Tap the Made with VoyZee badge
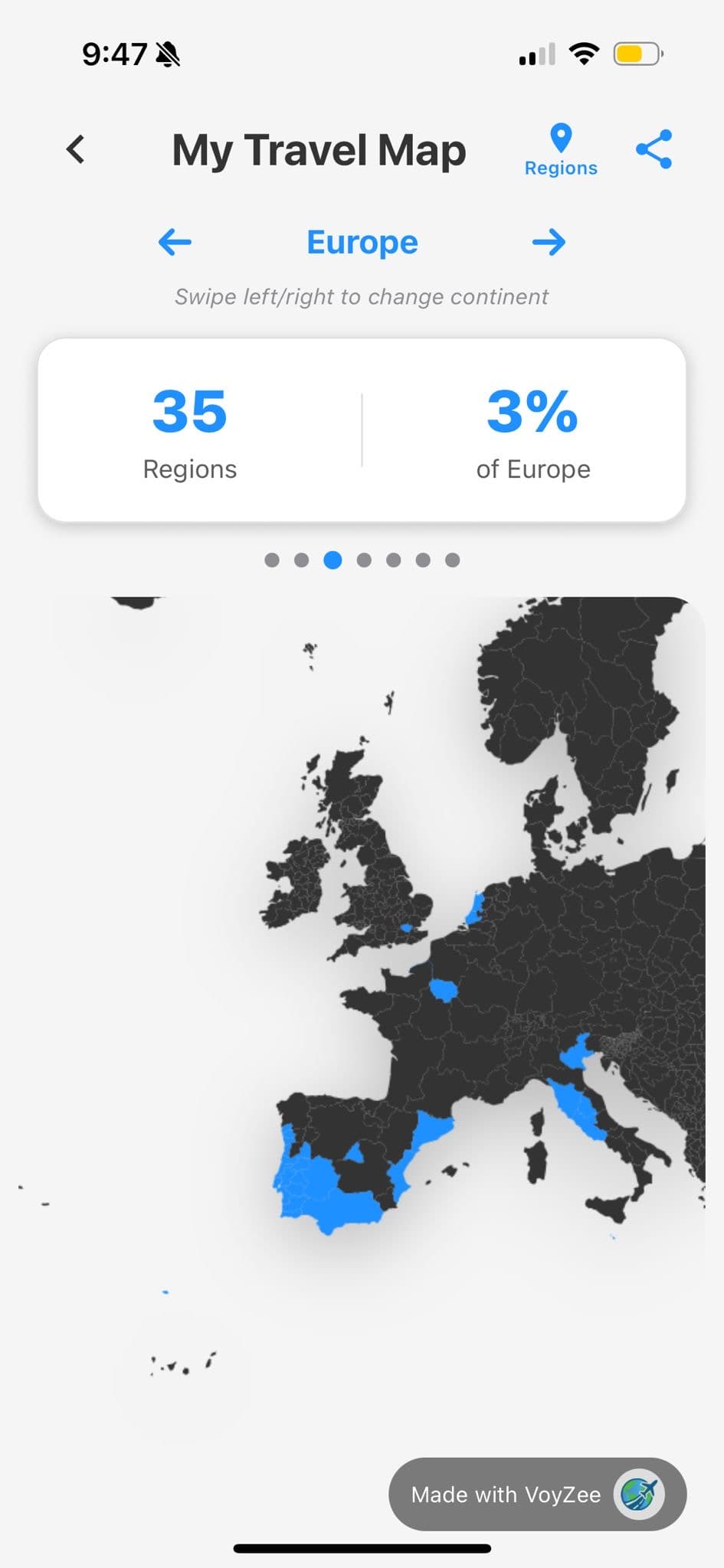The width and height of the screenshot is (724, 1568). click(536, 1494)
